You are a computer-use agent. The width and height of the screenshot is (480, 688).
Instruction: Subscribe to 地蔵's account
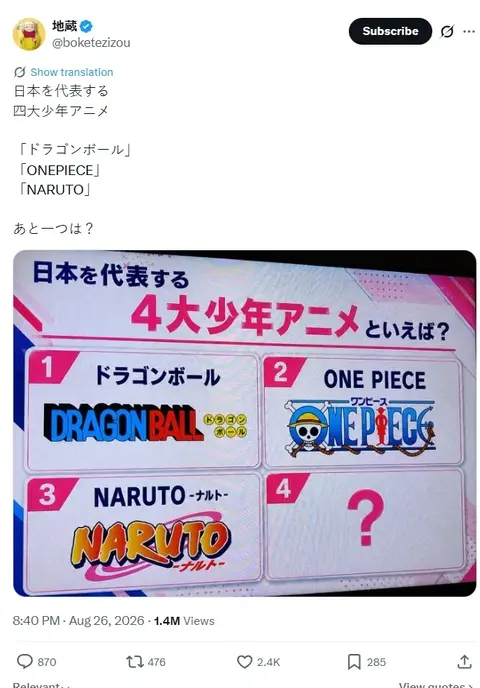tap(390, 31)
